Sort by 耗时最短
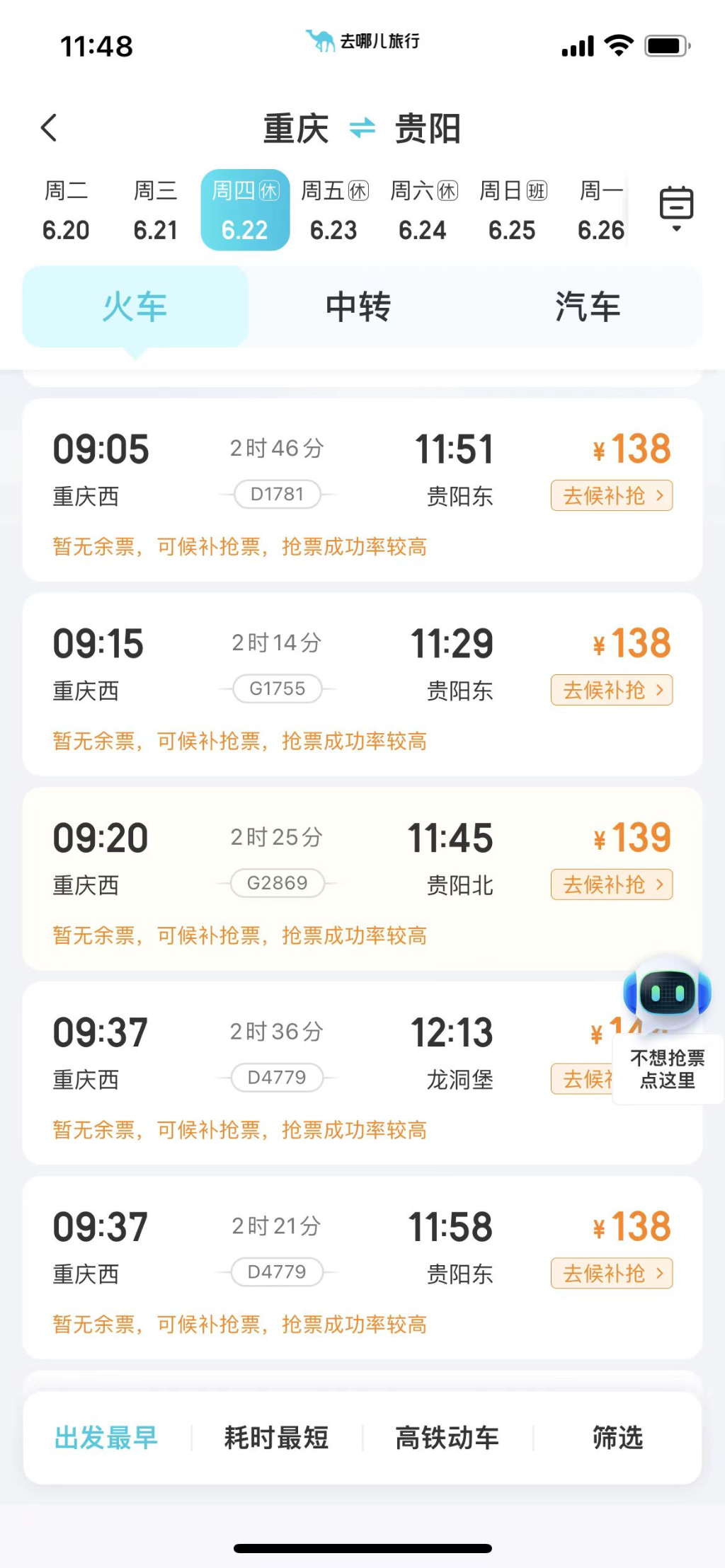Screen dimensions: 725x1568 point(277,1438)
